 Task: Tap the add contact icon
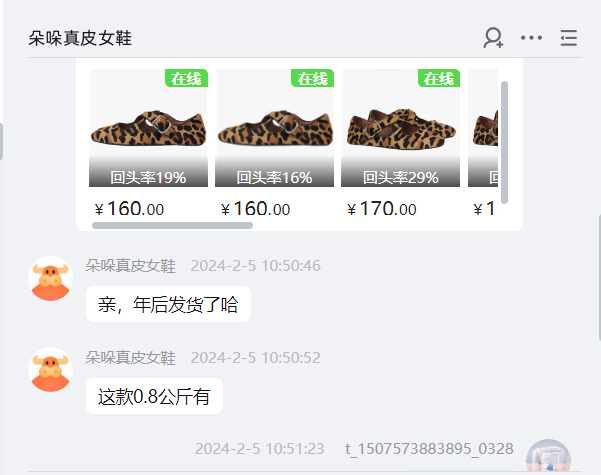tap(493, 38)
